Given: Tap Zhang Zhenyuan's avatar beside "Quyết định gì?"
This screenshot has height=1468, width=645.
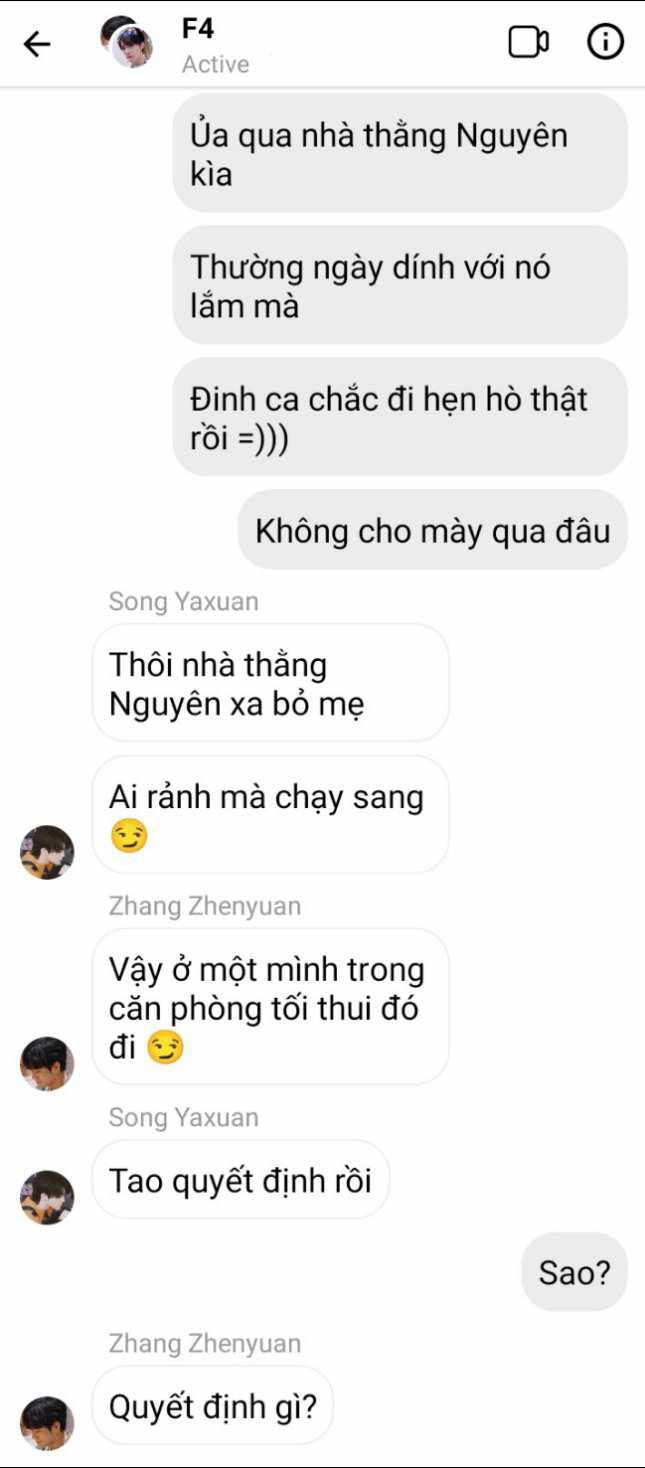Looking at the screenshot, I should pyautogui.click(x=47, y=1423).
